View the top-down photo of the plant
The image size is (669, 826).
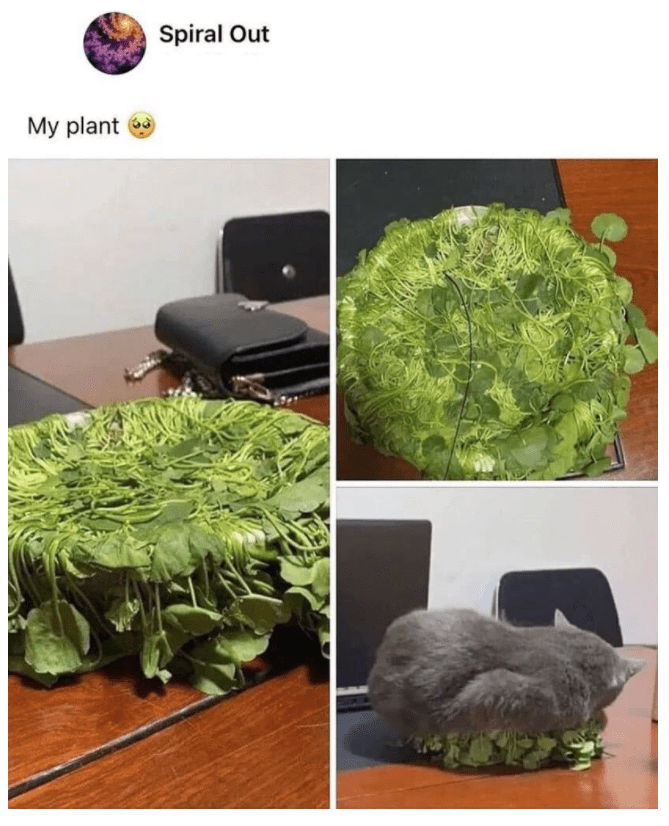[x=496, y=319]
